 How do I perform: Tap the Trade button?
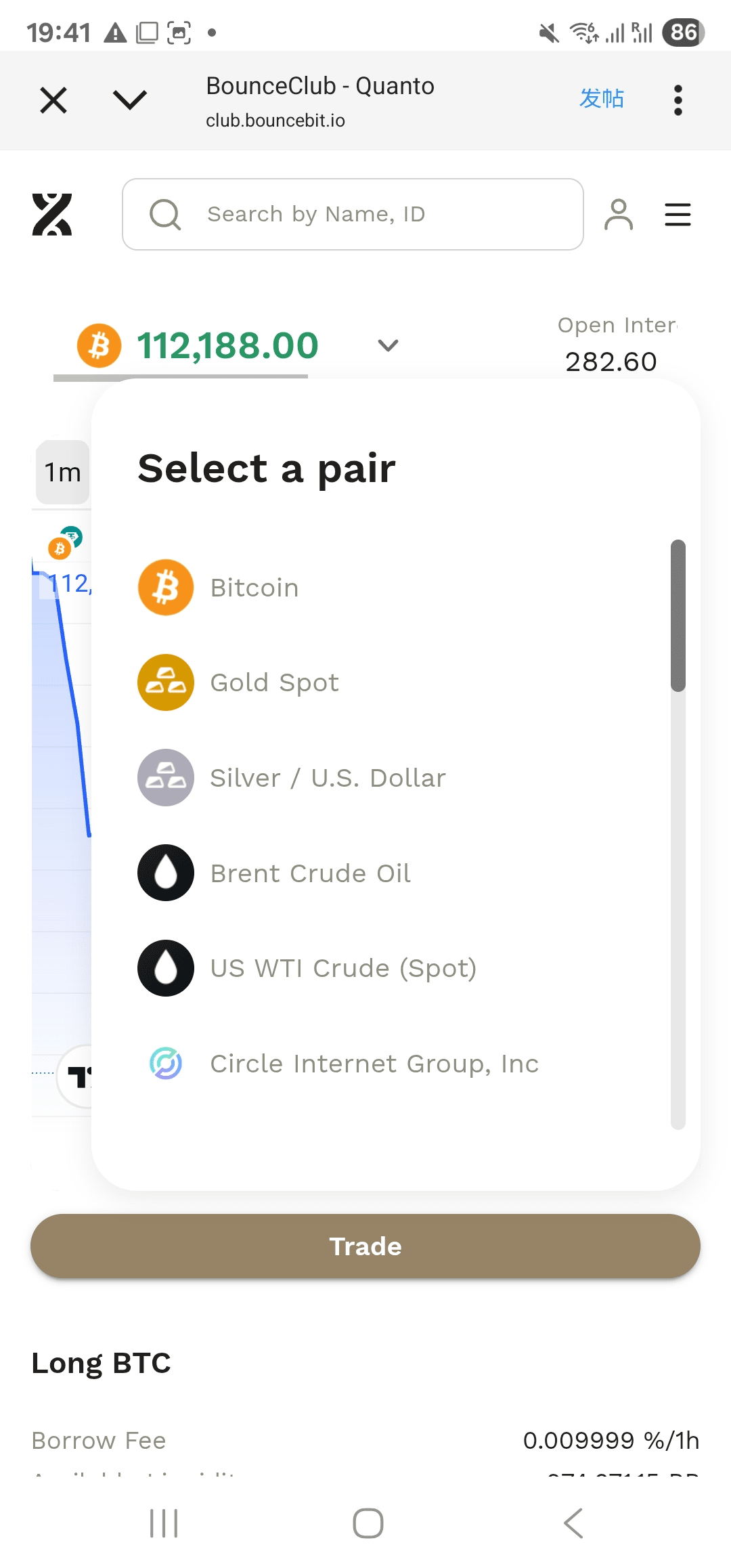pos(365,1246)
